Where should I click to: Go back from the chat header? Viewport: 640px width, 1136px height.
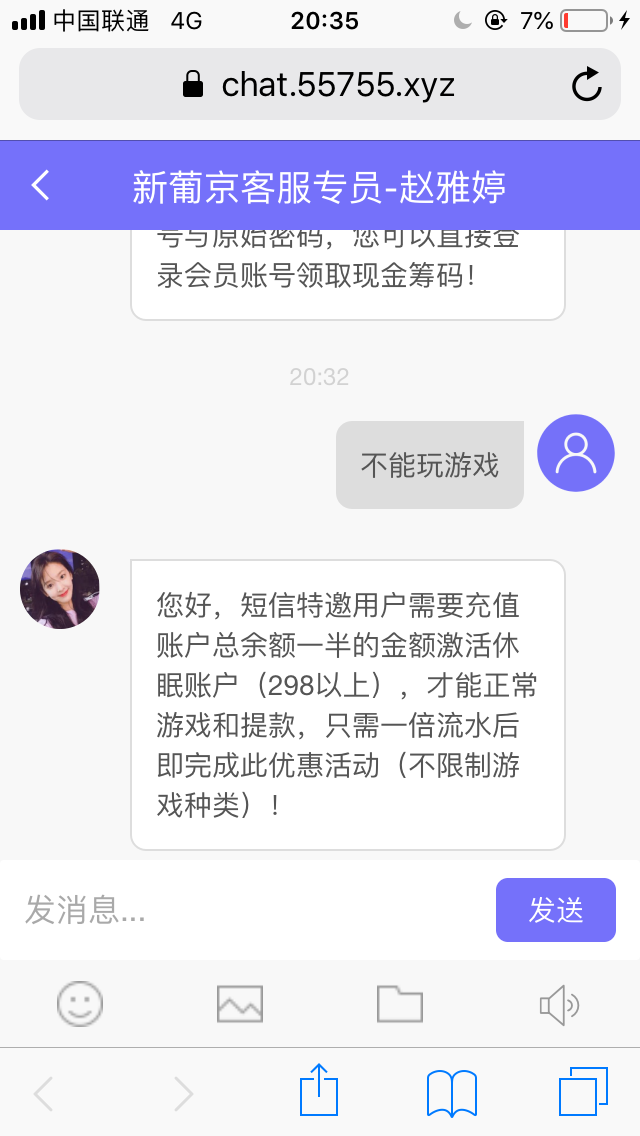(40, 185)
